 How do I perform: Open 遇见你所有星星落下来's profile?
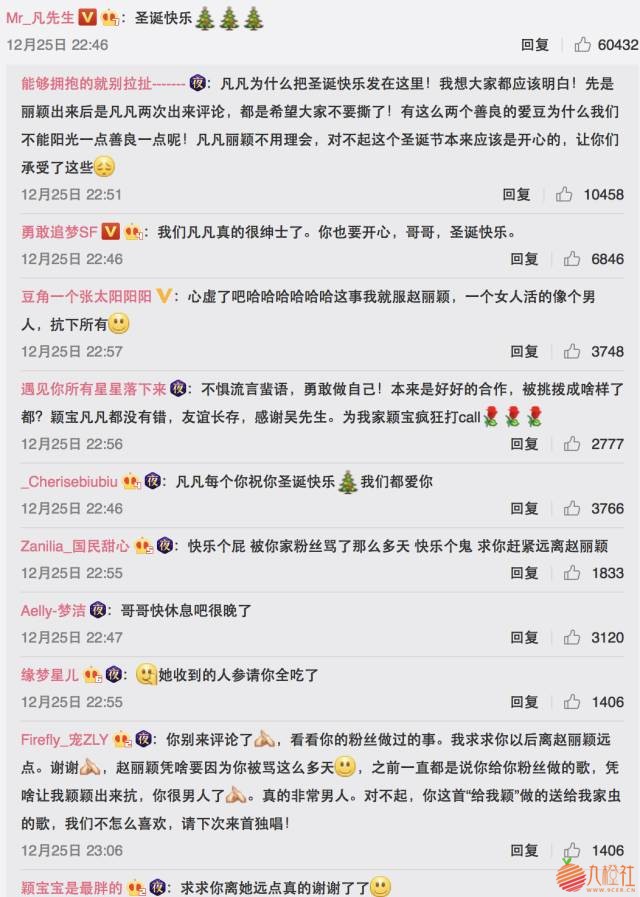(93, 388)
